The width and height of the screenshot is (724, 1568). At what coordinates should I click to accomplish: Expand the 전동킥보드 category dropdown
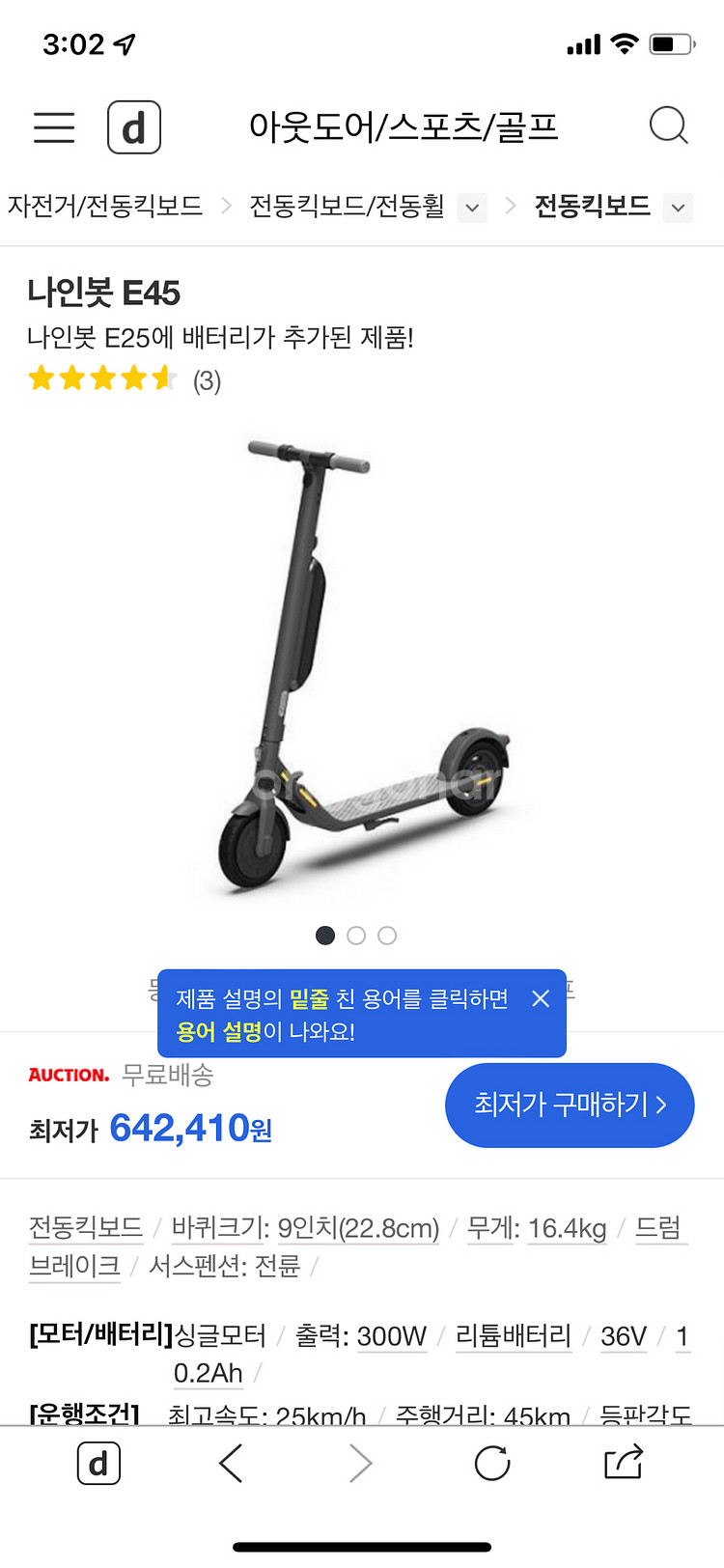point(678,208)
